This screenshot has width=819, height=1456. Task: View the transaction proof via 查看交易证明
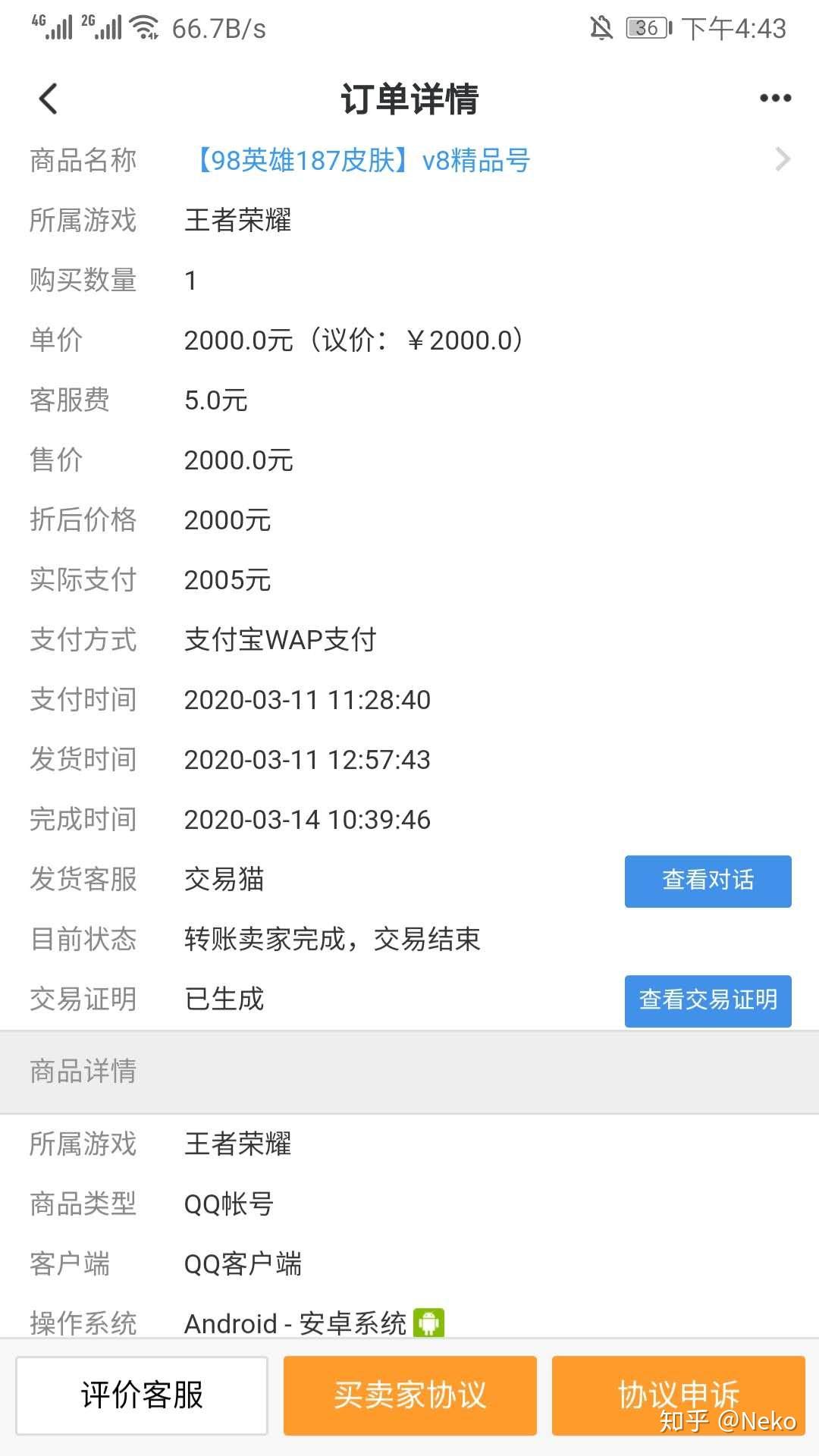coord(708,1001)
